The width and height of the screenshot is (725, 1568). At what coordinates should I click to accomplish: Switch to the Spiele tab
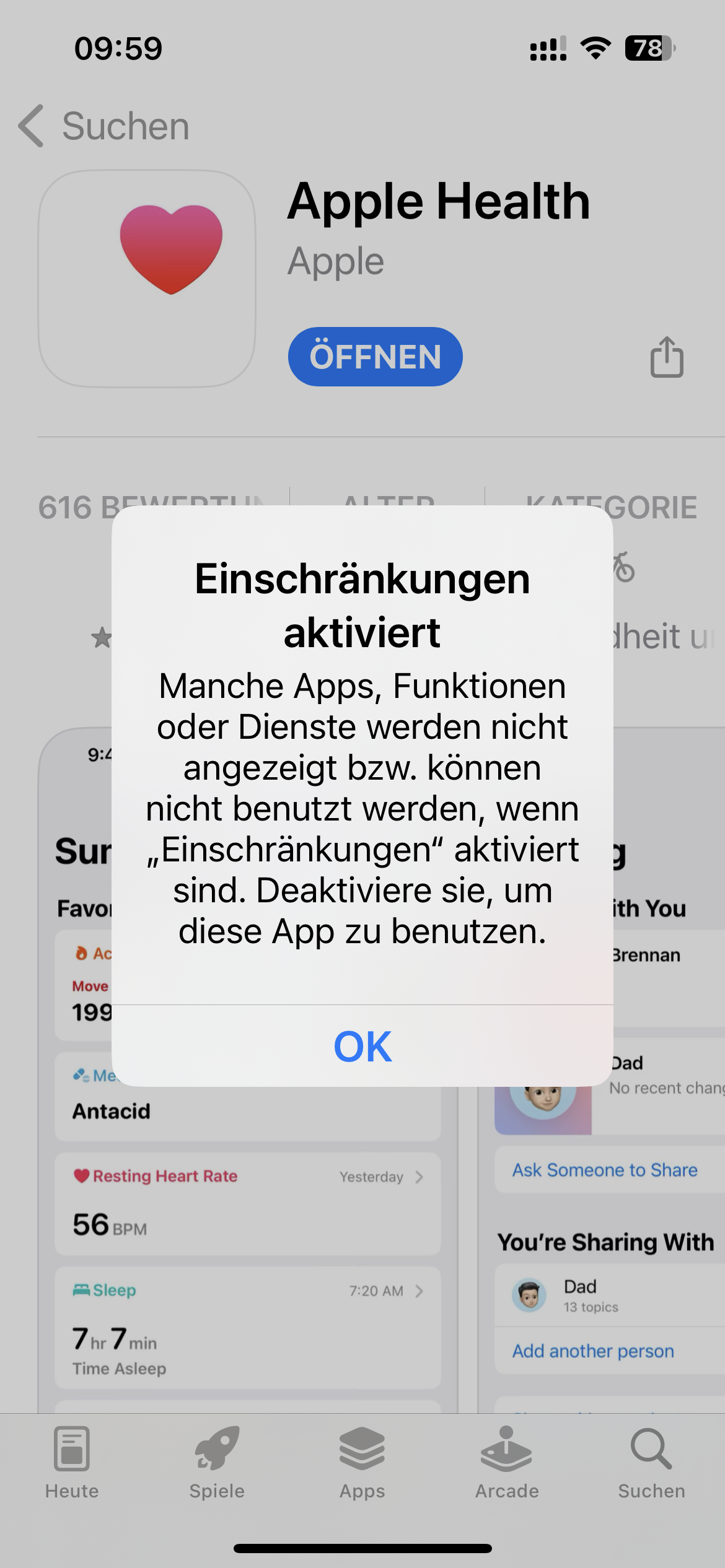tap(217, 1463)
